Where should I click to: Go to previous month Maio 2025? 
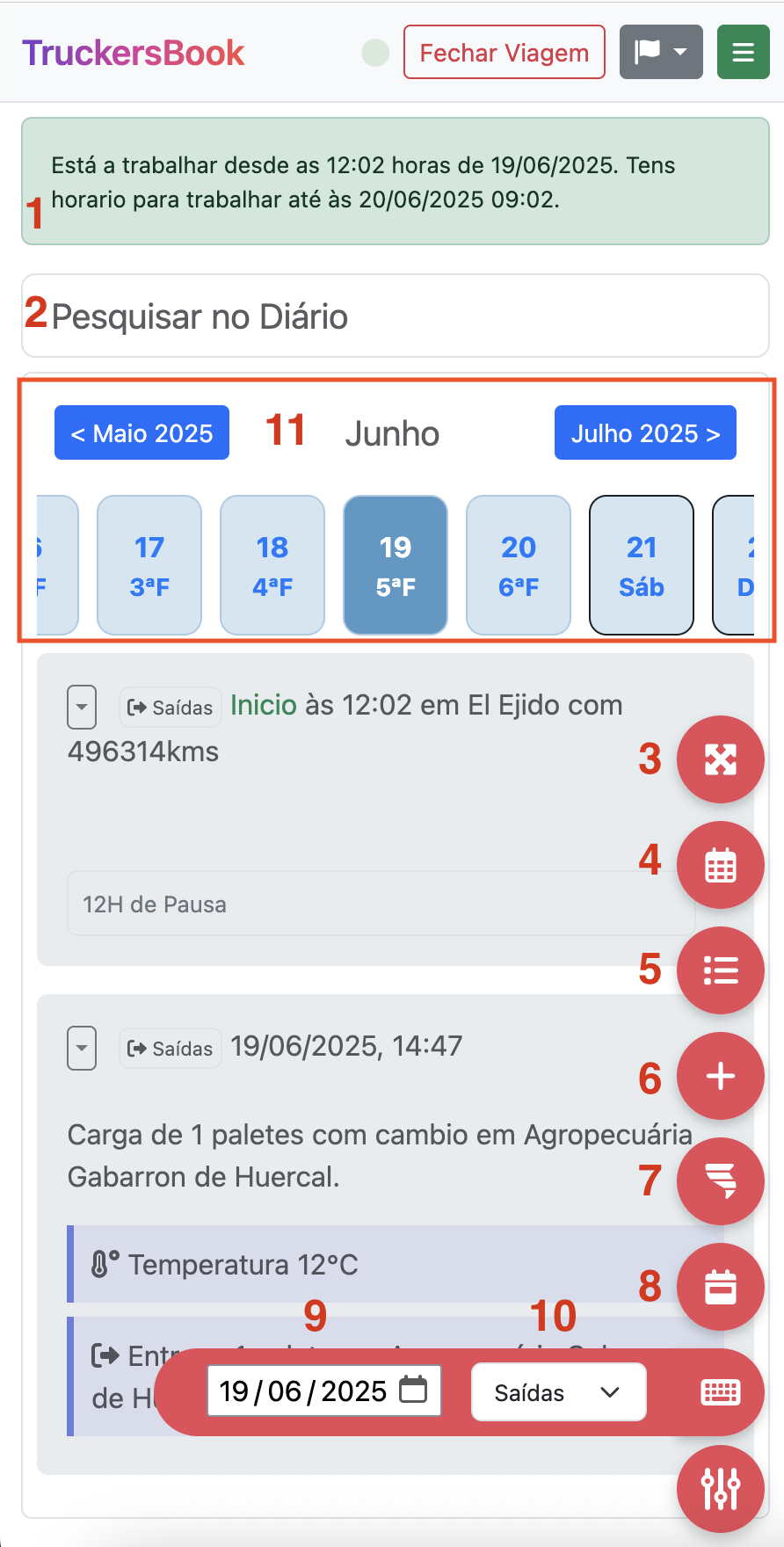pyautogui.click(x=142, y=432)
